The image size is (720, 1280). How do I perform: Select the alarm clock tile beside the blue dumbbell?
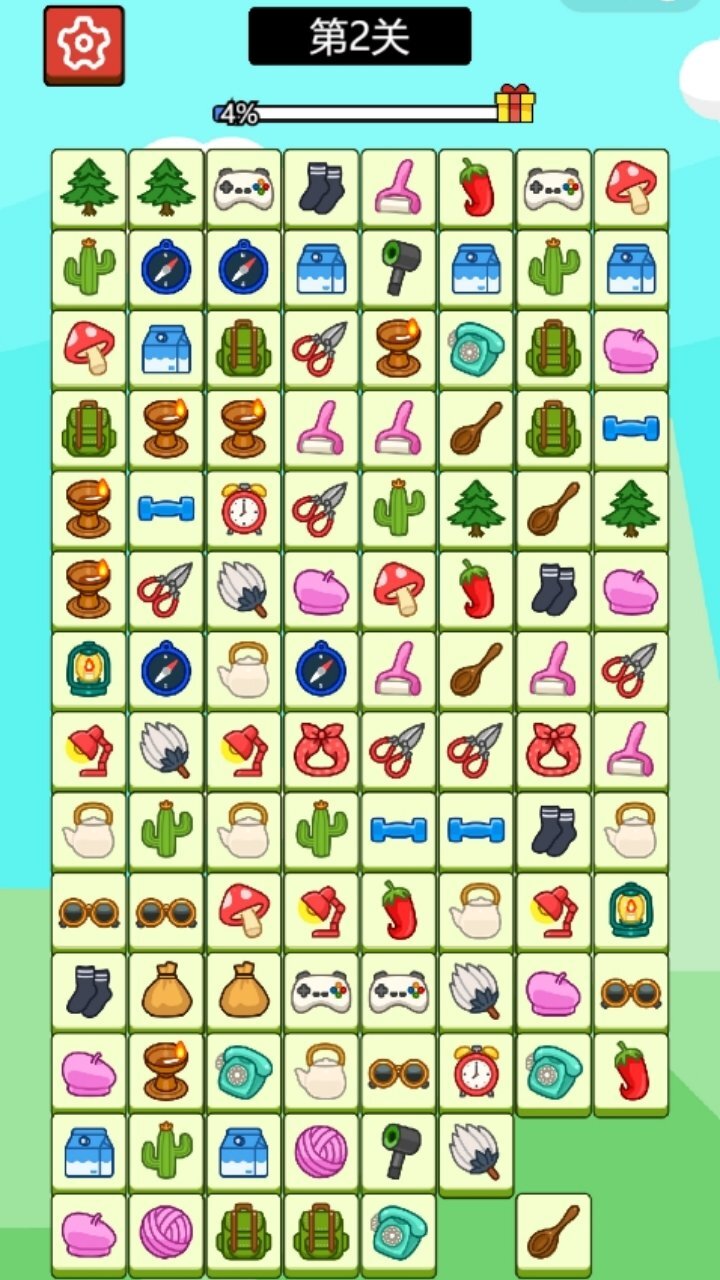(x=244, y=507)
